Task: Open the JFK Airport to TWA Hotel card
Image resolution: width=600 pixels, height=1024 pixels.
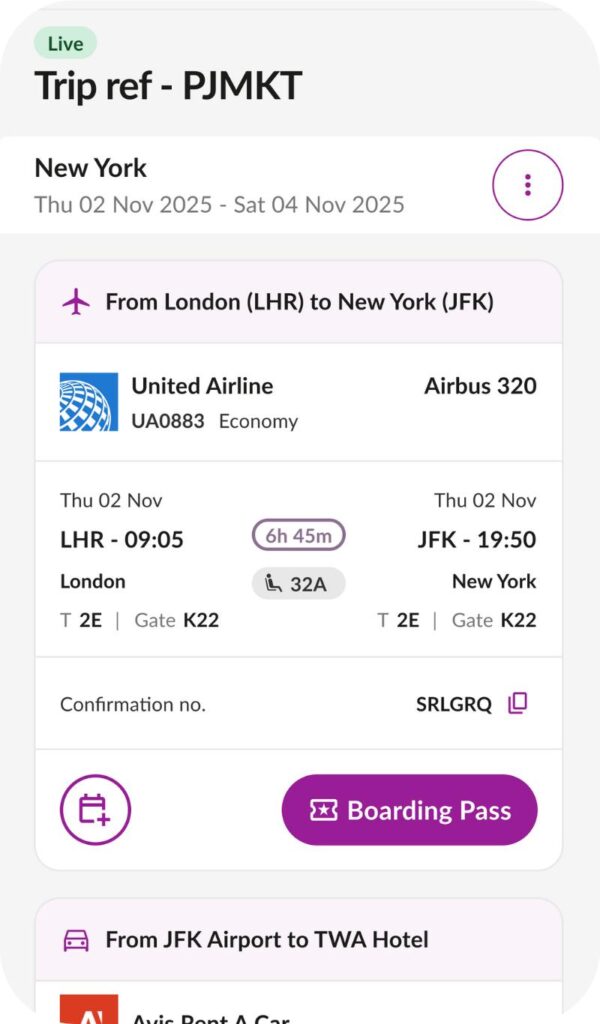Action: pyautogui.click(x=299, y=940)
